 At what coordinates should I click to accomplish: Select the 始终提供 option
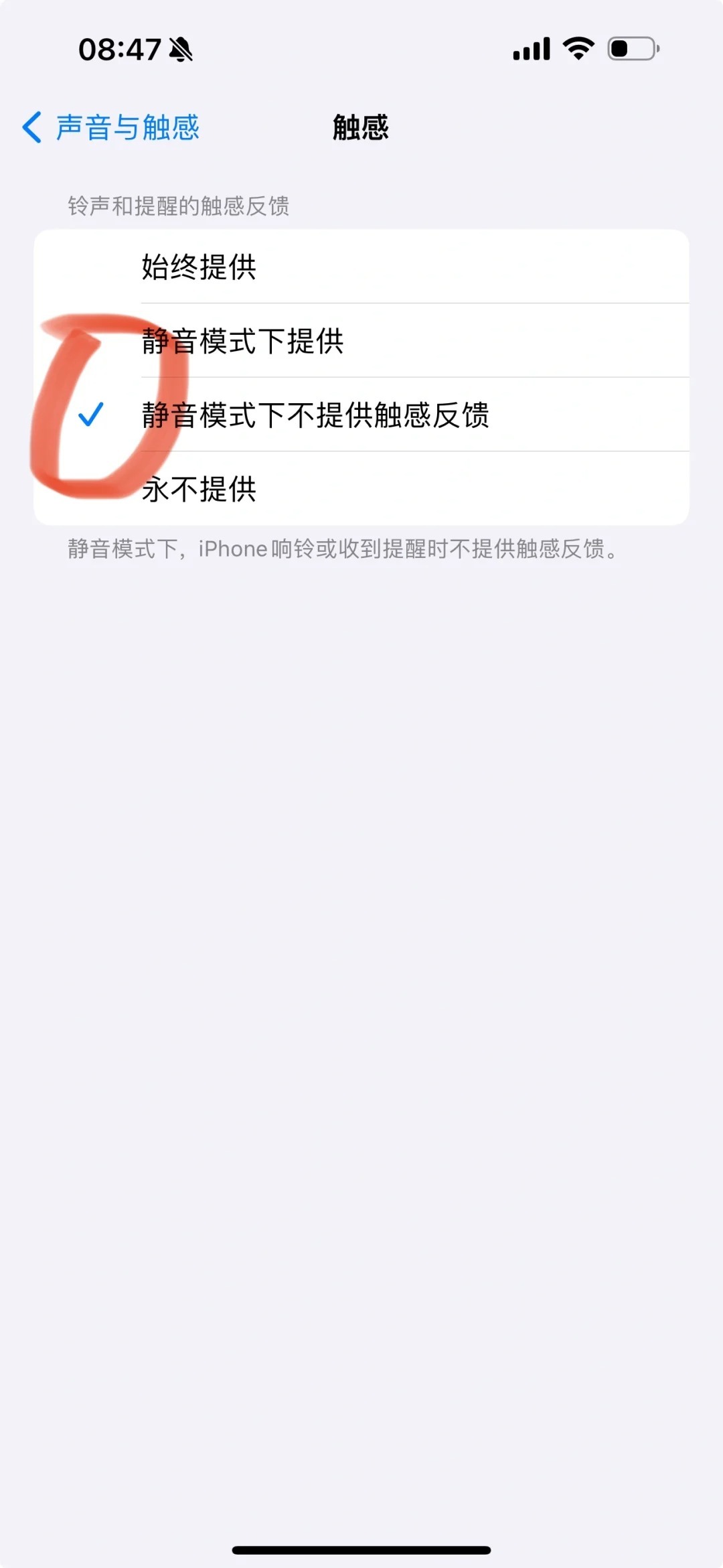[361, 267]
